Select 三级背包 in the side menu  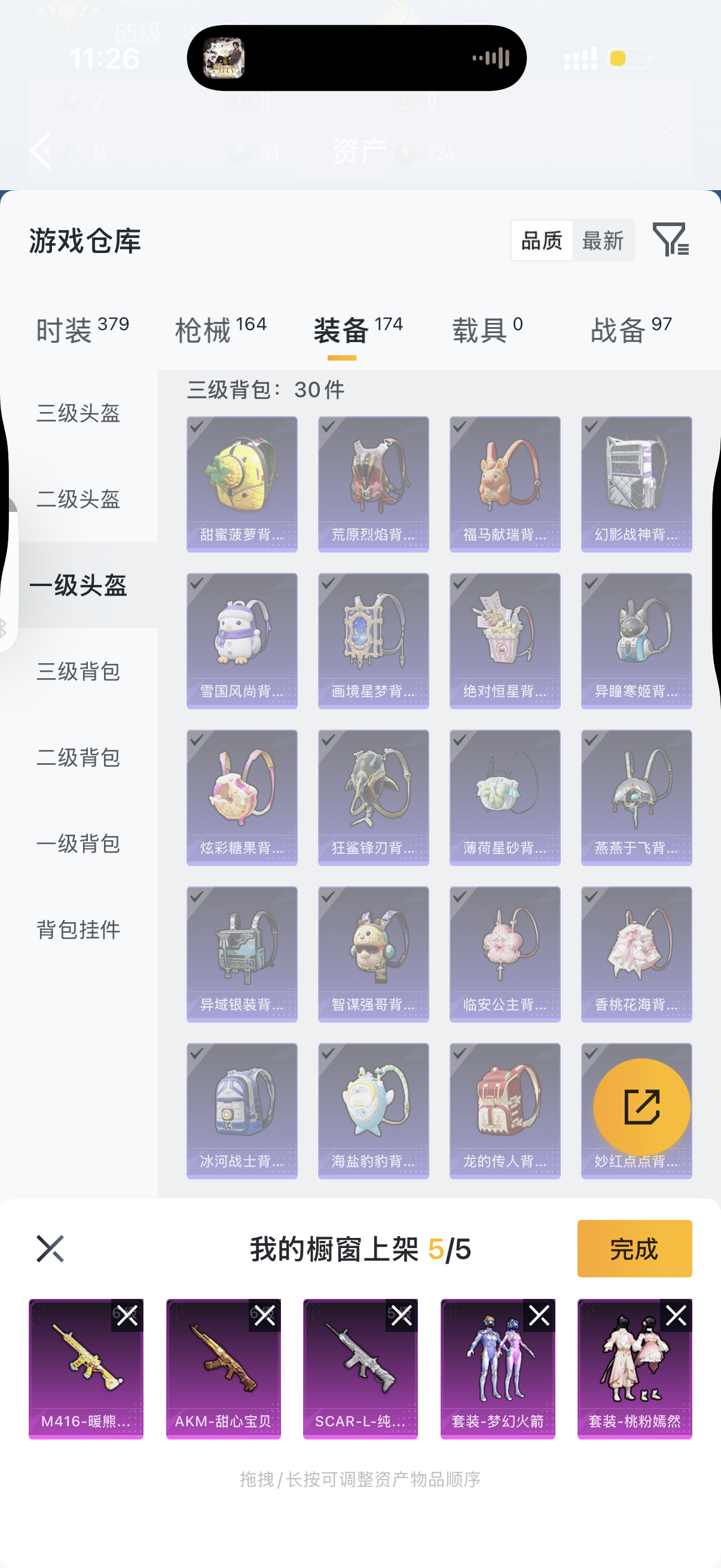78,672
